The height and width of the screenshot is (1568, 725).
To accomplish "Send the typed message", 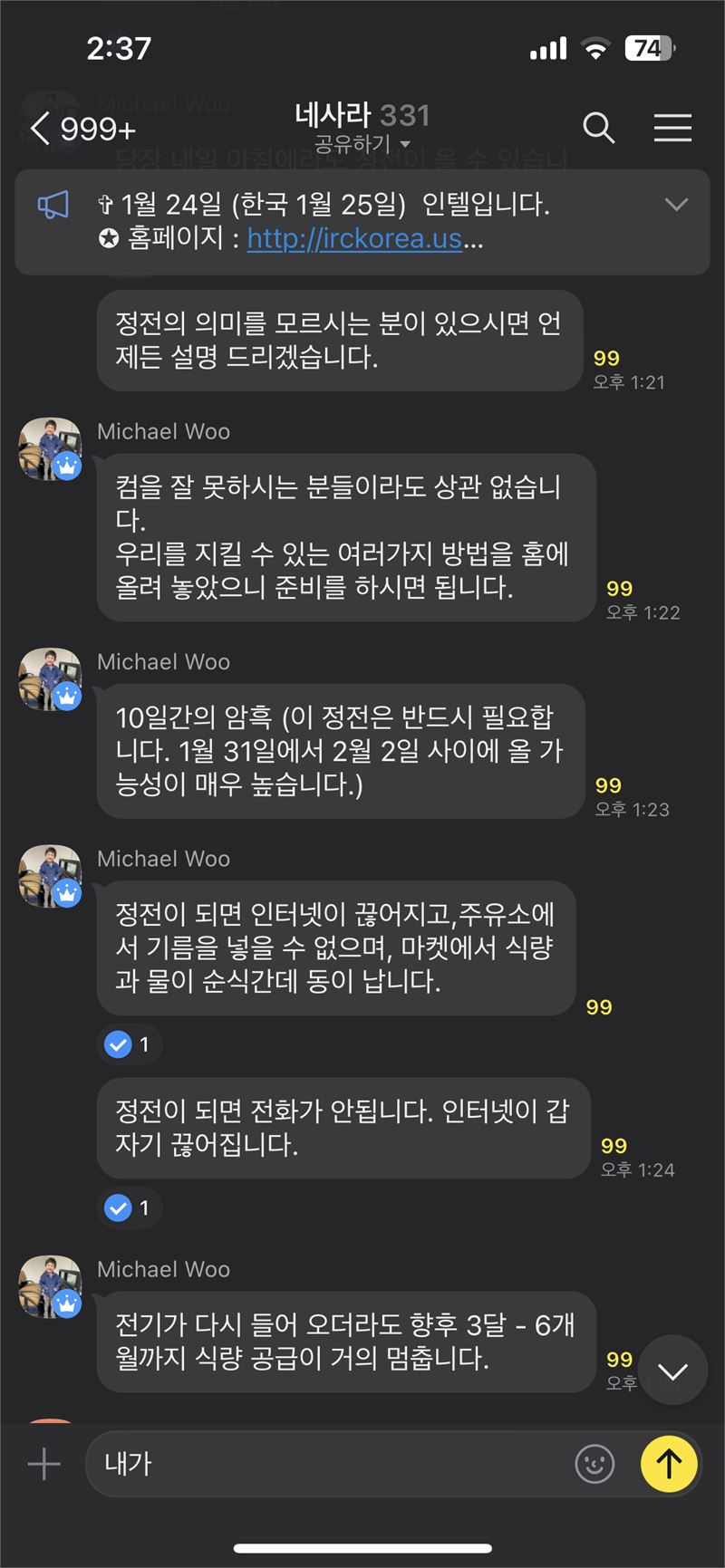I will pyautogui.click(x=669, y=1463).
